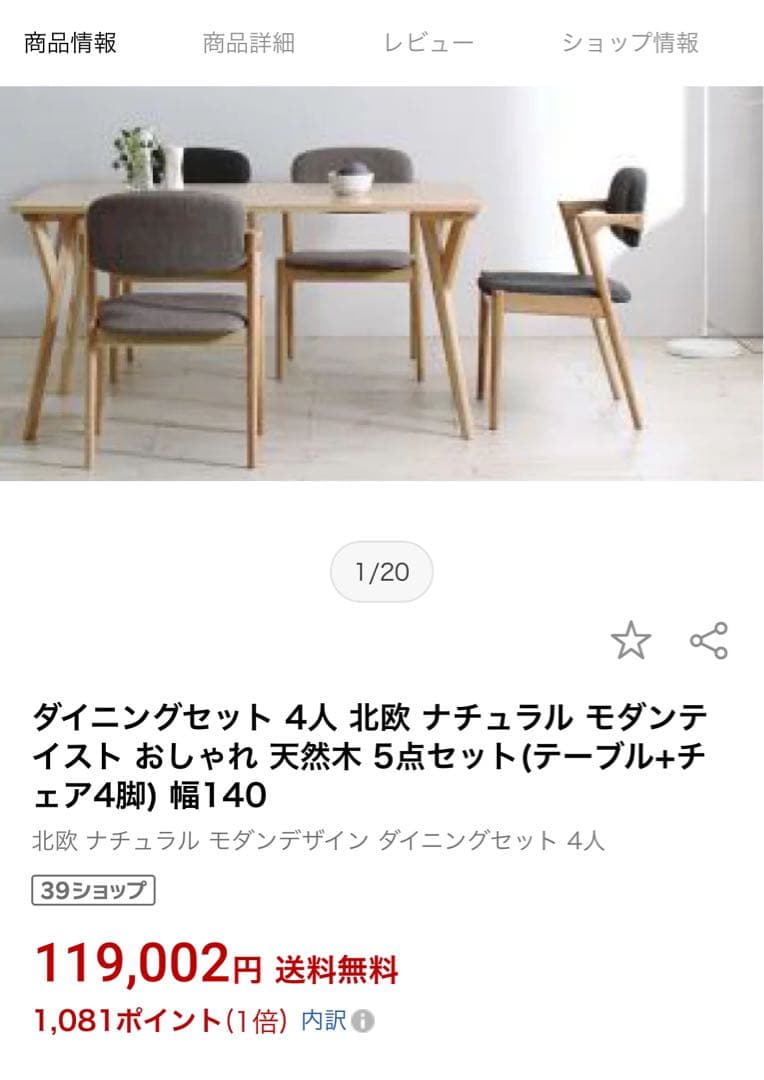
Task: Show the 内訳 points breakdown
Action: tap(337, 1020)
